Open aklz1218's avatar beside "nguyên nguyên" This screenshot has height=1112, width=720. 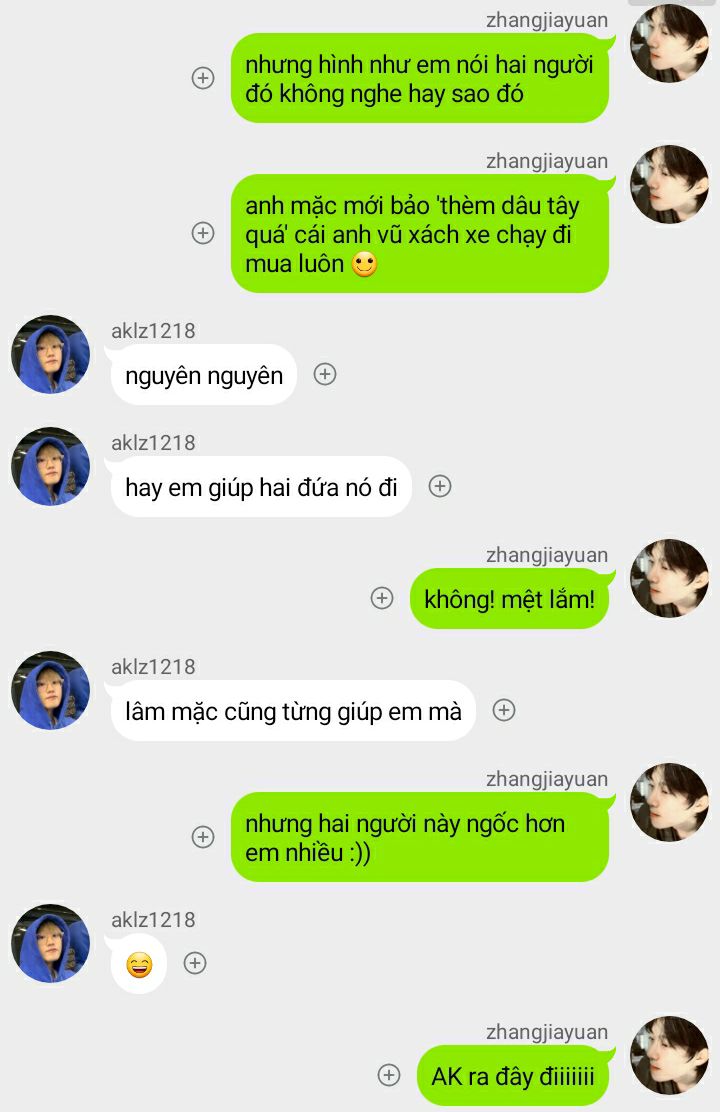50,355
